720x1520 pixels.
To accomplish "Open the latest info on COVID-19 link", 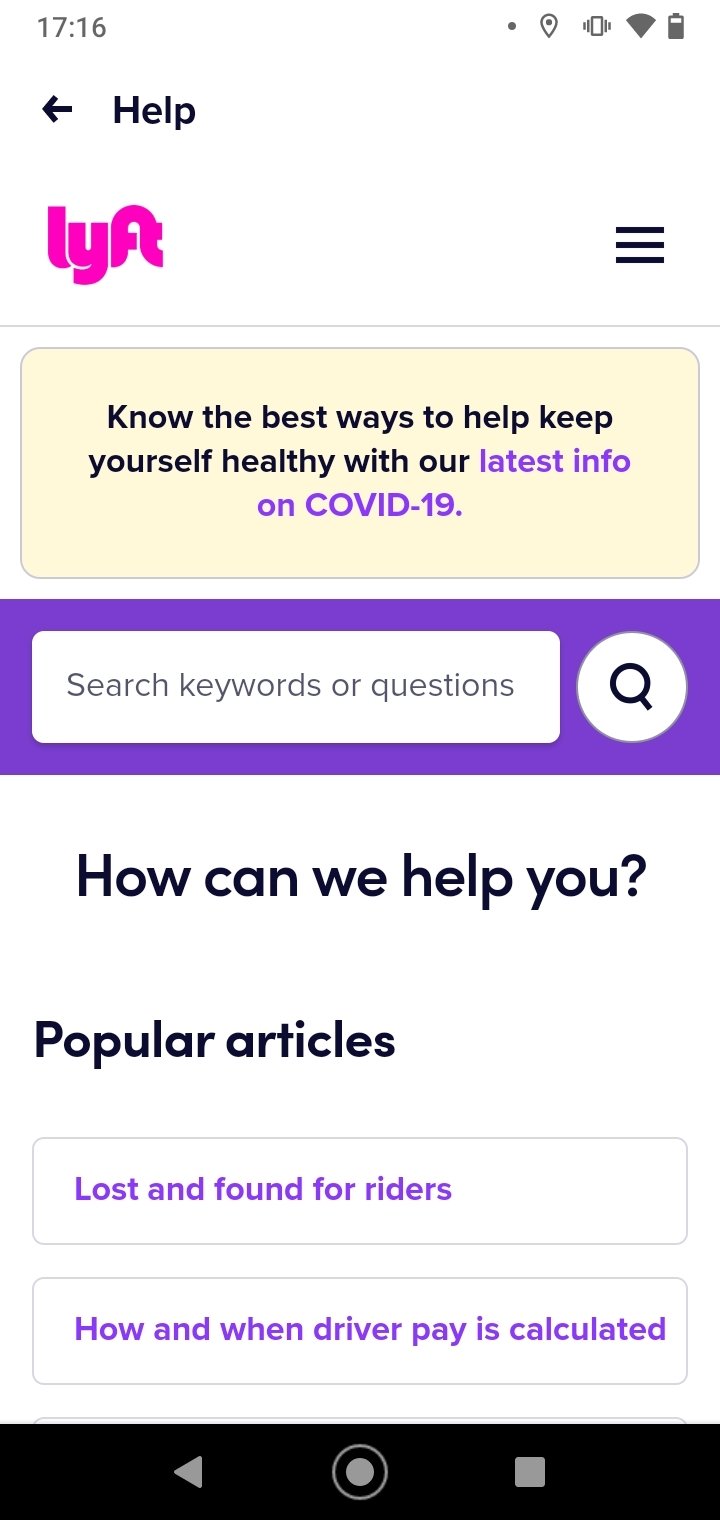I will 444,483.
